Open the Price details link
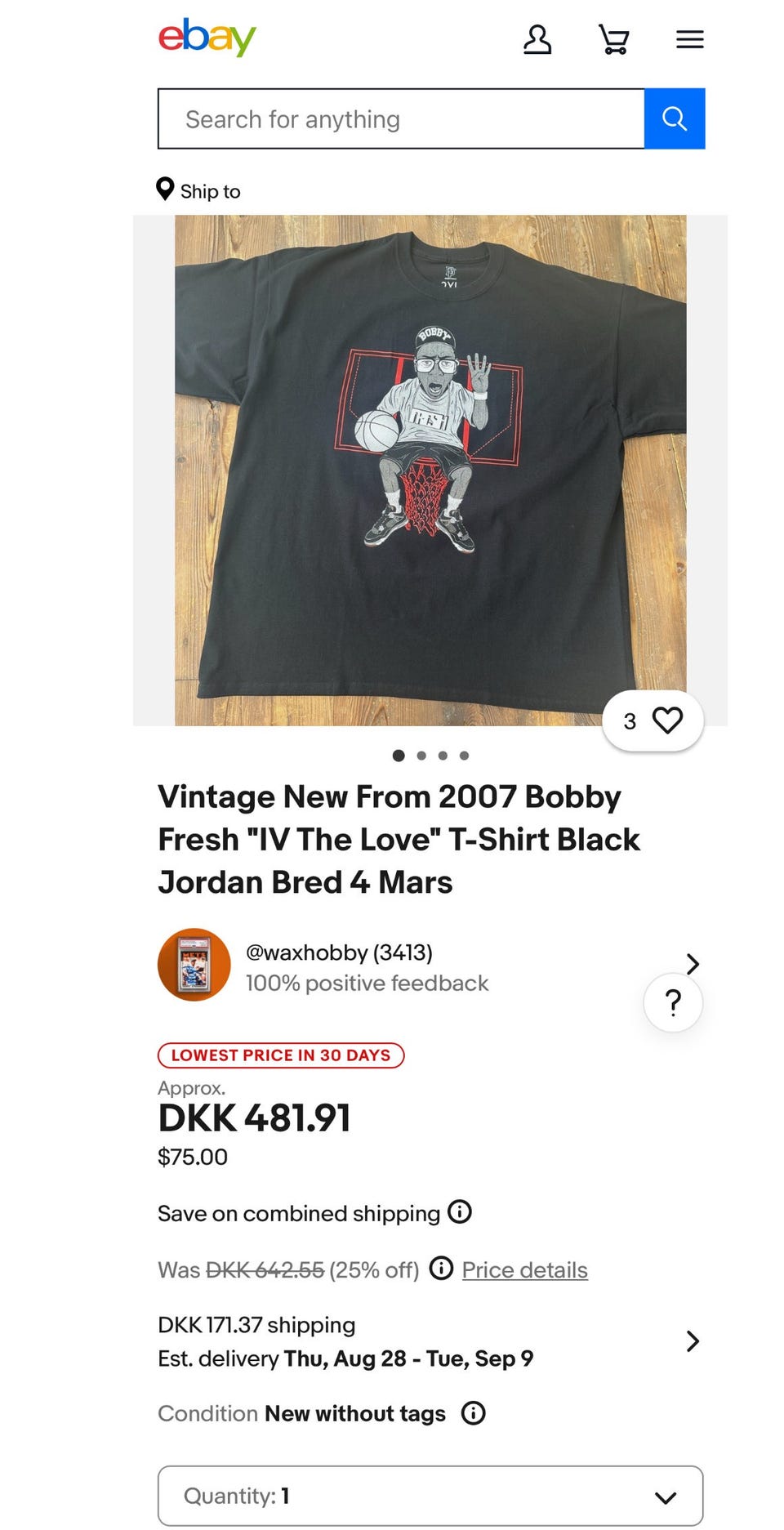The width and height of the screenshot is (784, 1530). 524,1270
